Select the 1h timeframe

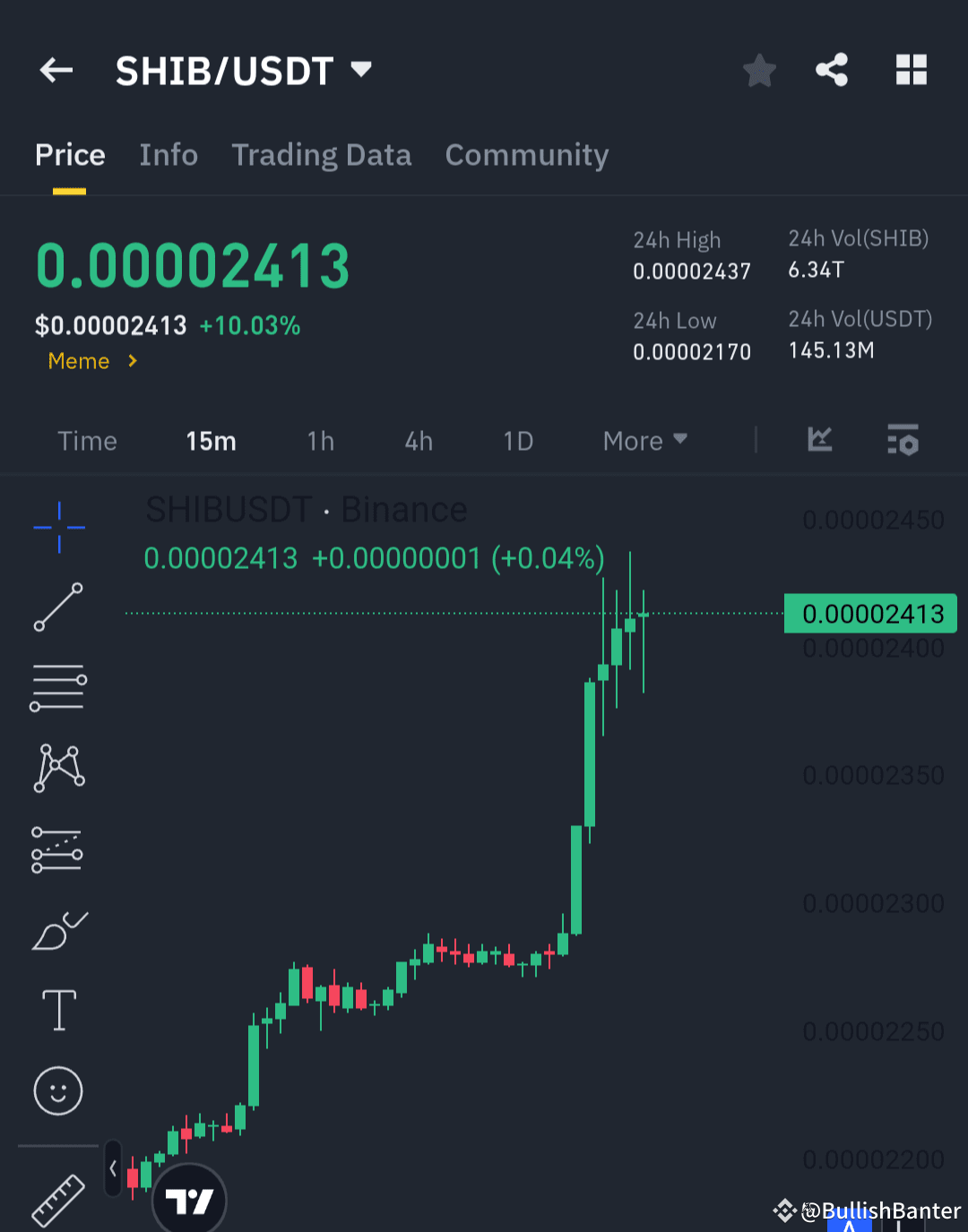click(320, 440)
